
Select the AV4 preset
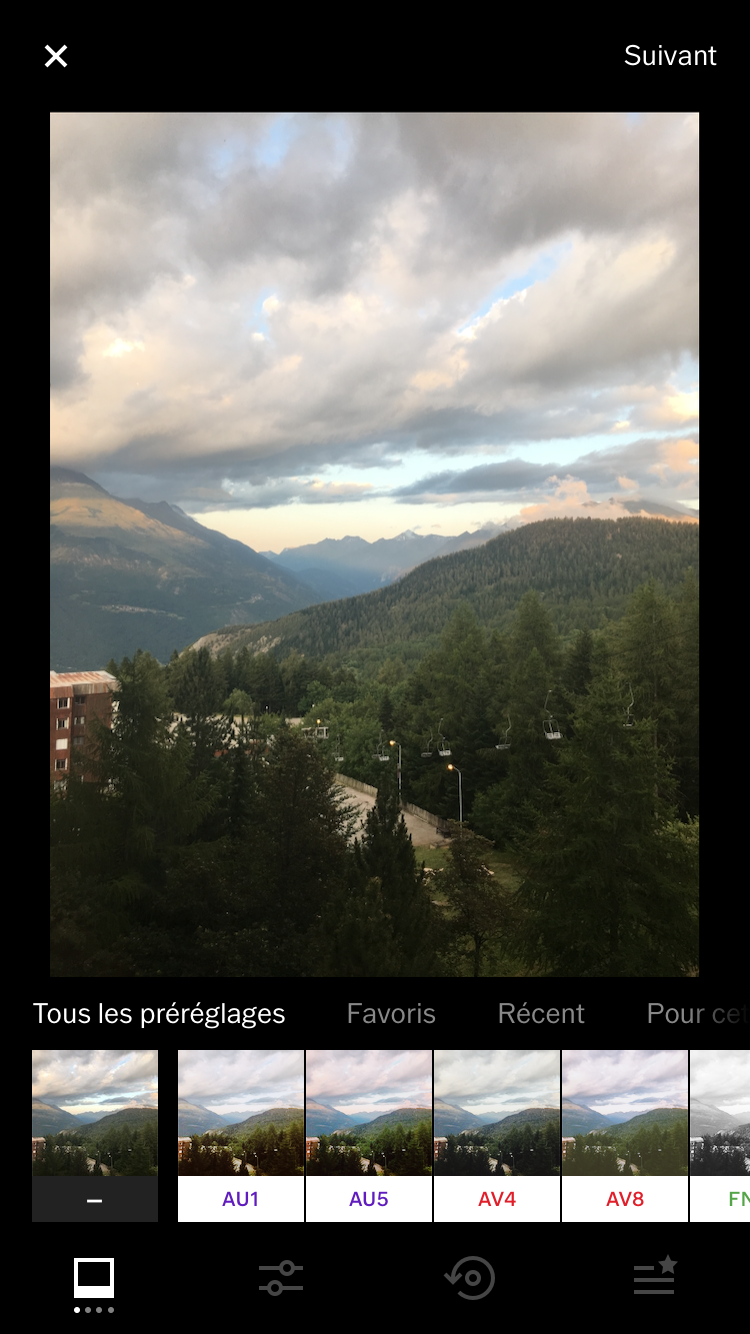pyautogui.click(x=497, y=1136)
